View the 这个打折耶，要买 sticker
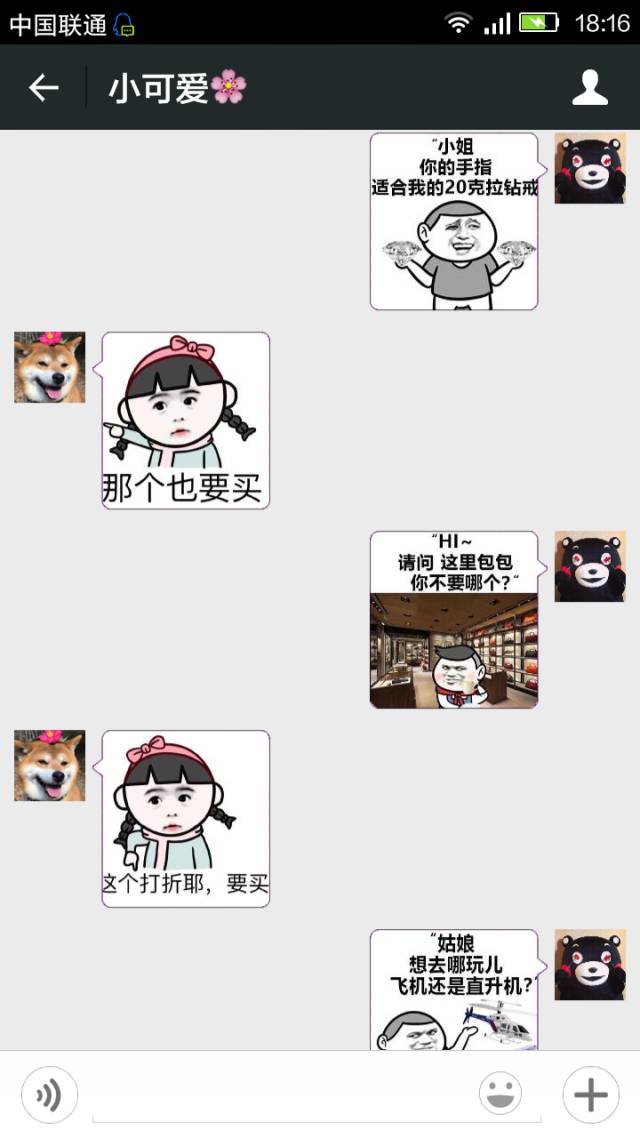 click(x=186, y=818)
